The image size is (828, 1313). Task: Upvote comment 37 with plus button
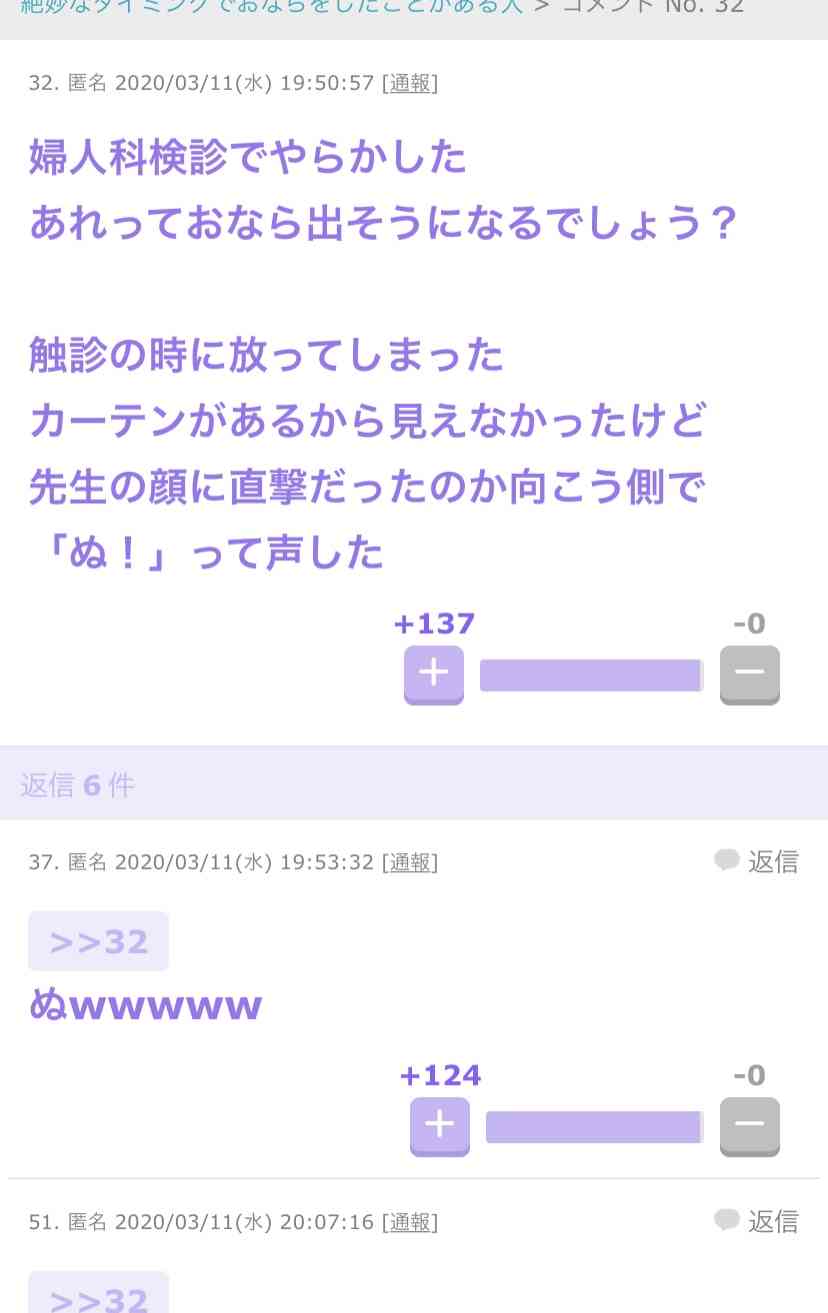coord(440,1126)
